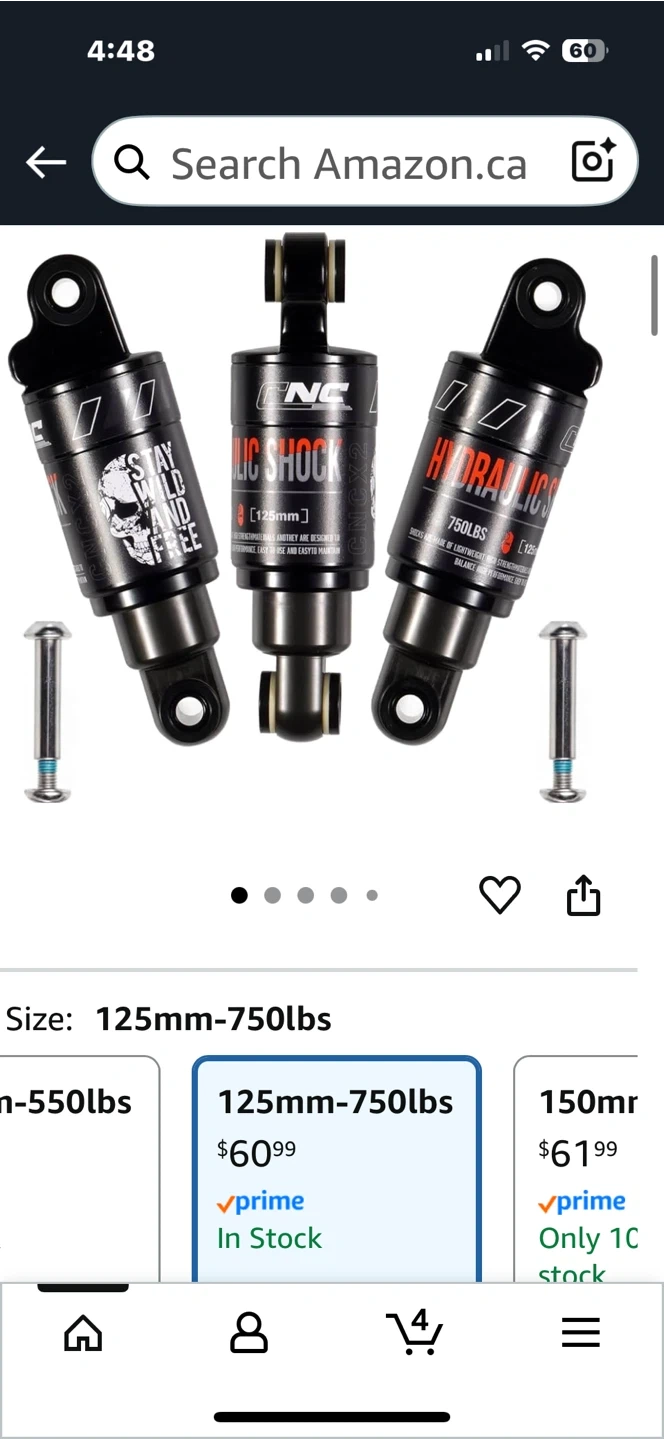The image size is (664, 1440).
Task: Jump to the second image dot indicator
Action: (x=272, y=895)
